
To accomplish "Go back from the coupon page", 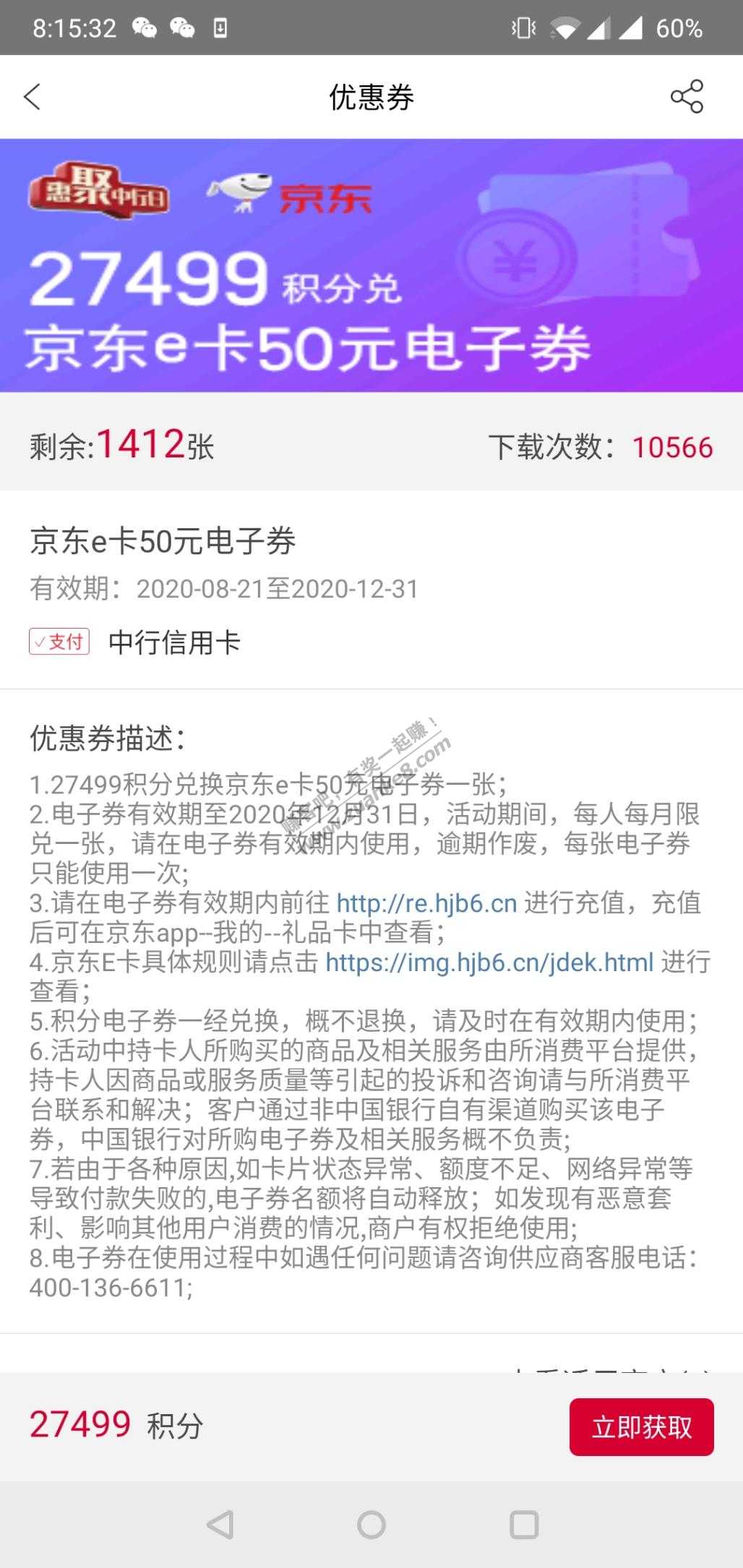I will tap(33, 97).
